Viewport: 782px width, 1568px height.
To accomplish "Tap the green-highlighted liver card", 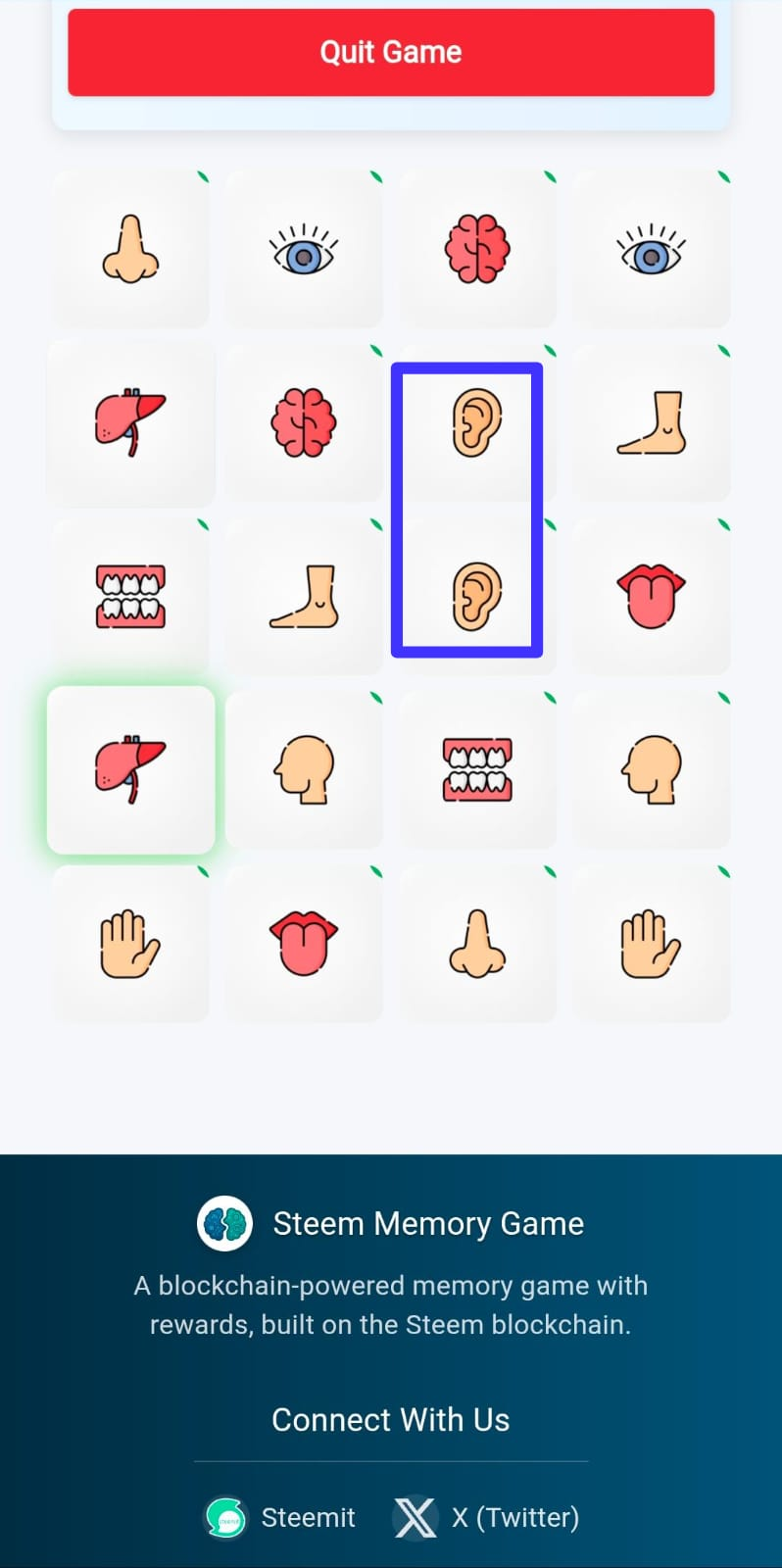I will point(130,769).
